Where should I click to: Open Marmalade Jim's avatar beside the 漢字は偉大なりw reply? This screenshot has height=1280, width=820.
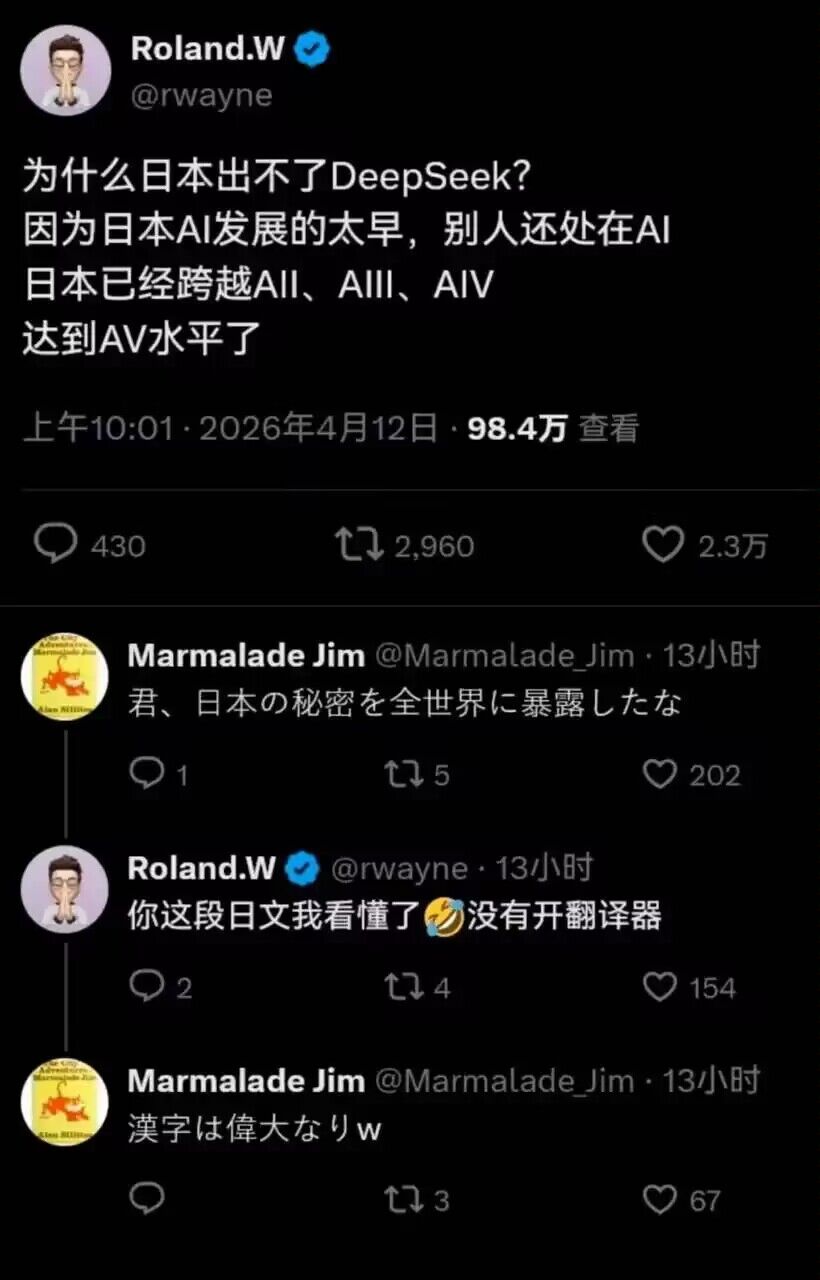(65, 1101)
